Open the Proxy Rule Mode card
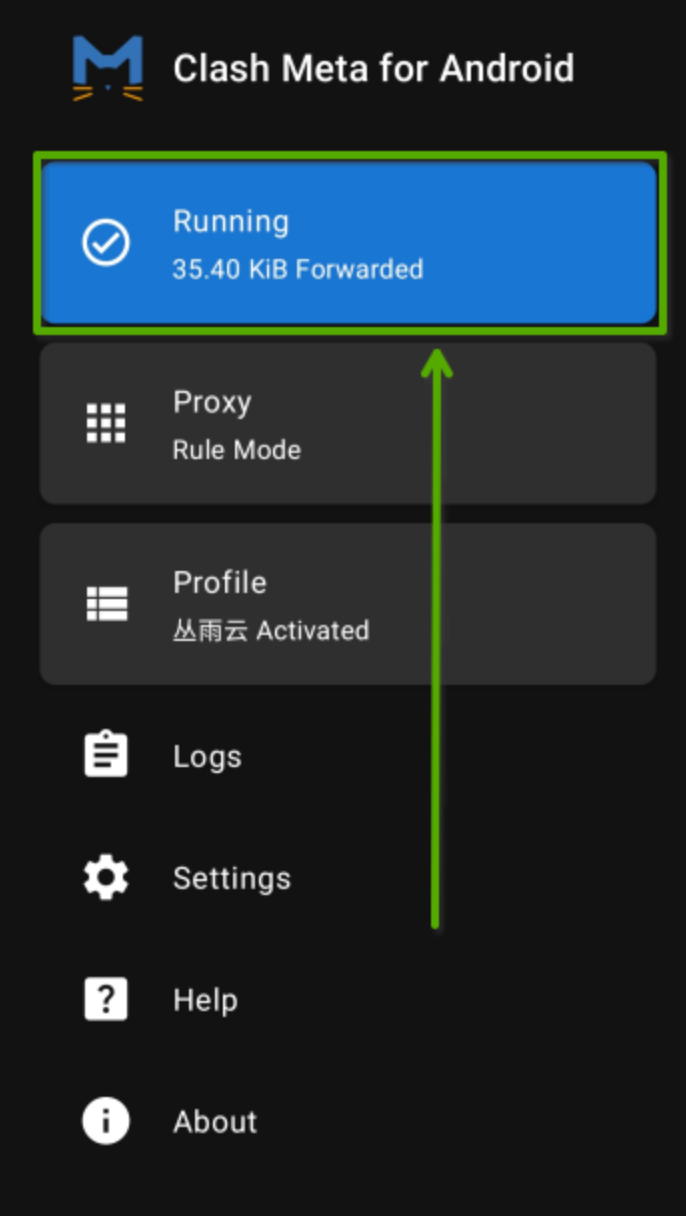The width and height of the screenshot is (686, 1216). pos(347,424)
